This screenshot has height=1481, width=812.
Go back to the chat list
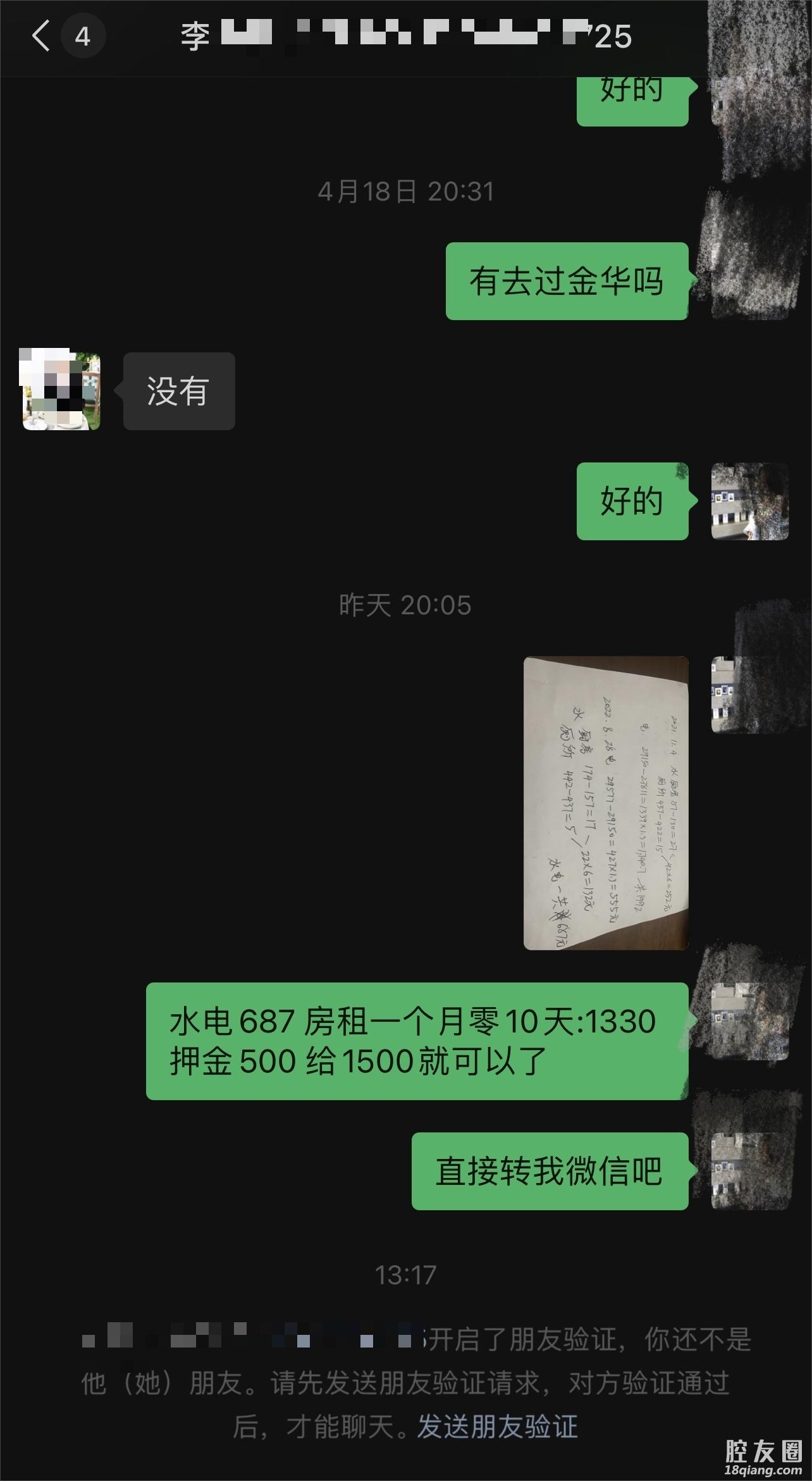point(40,35)
